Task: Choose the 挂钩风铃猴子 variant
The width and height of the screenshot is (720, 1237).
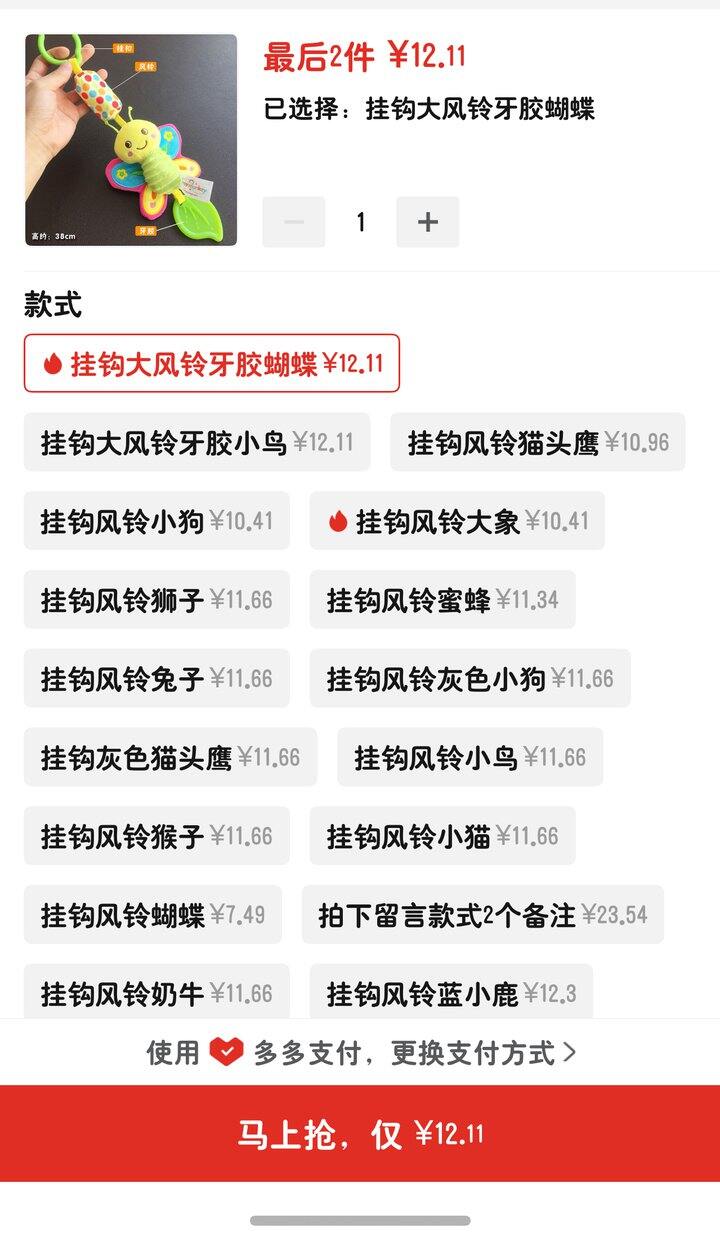Action: point(156,836)
